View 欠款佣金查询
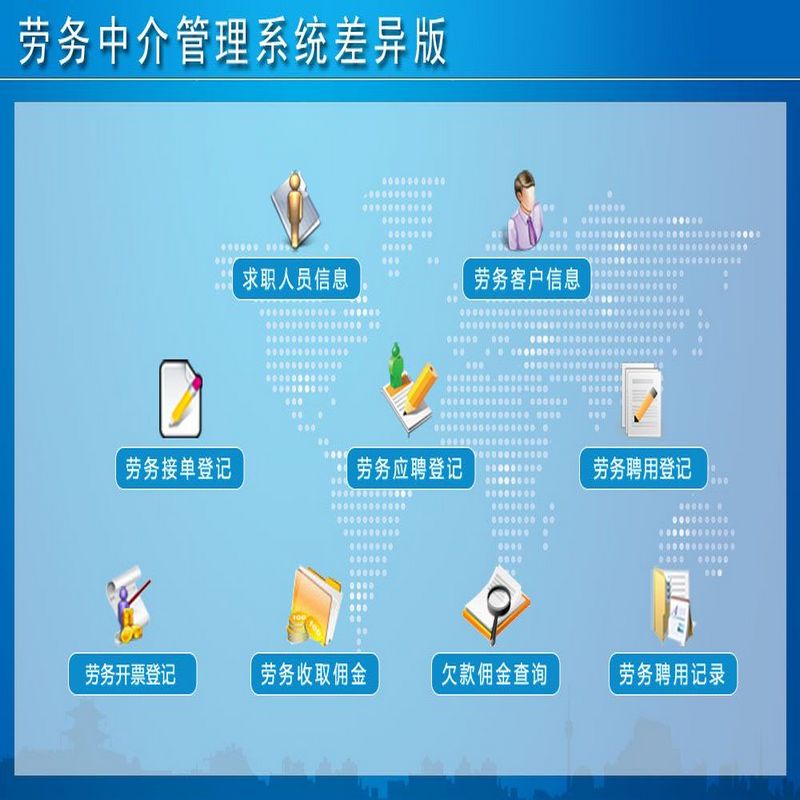This screenshot has width=800, height=800. click(495, 673)
